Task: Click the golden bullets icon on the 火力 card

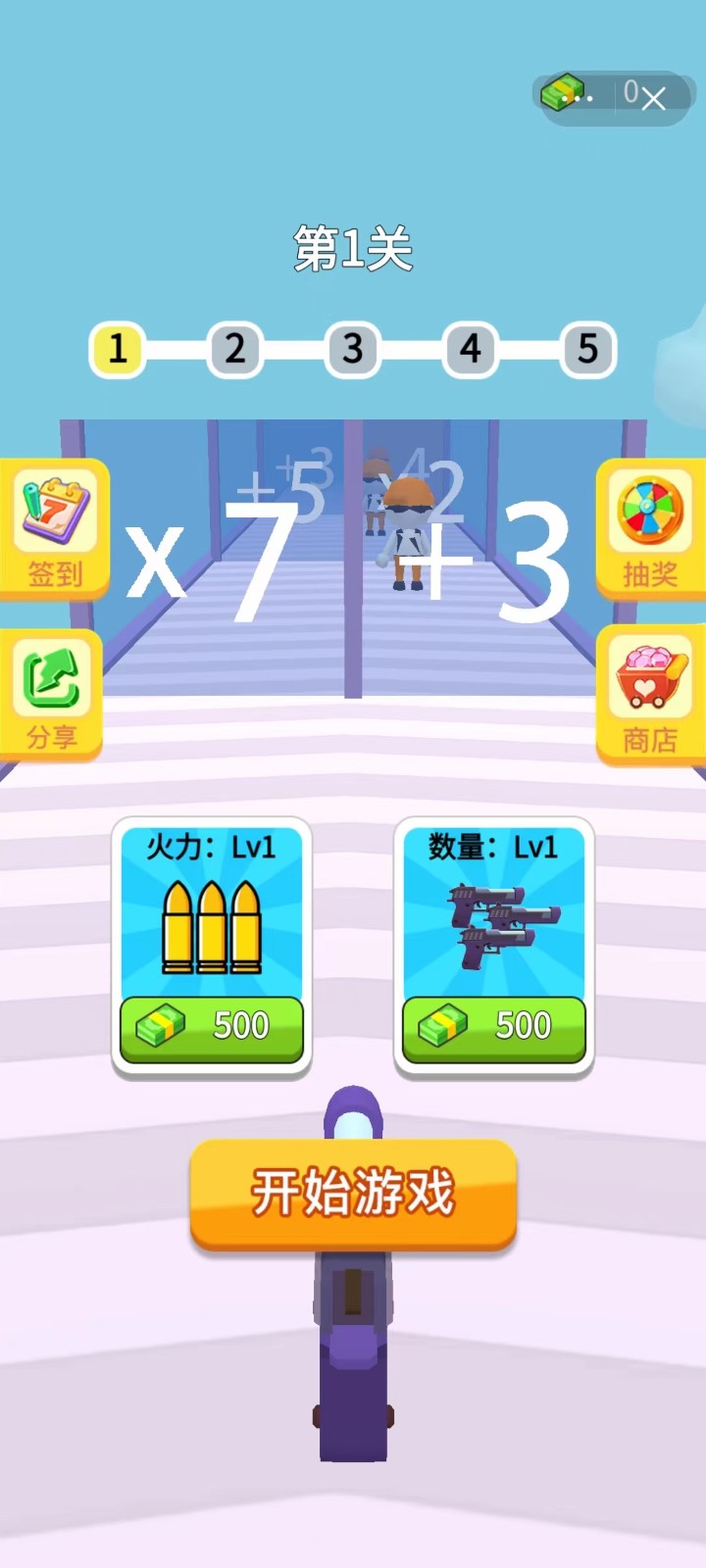Action: (211, 926)
